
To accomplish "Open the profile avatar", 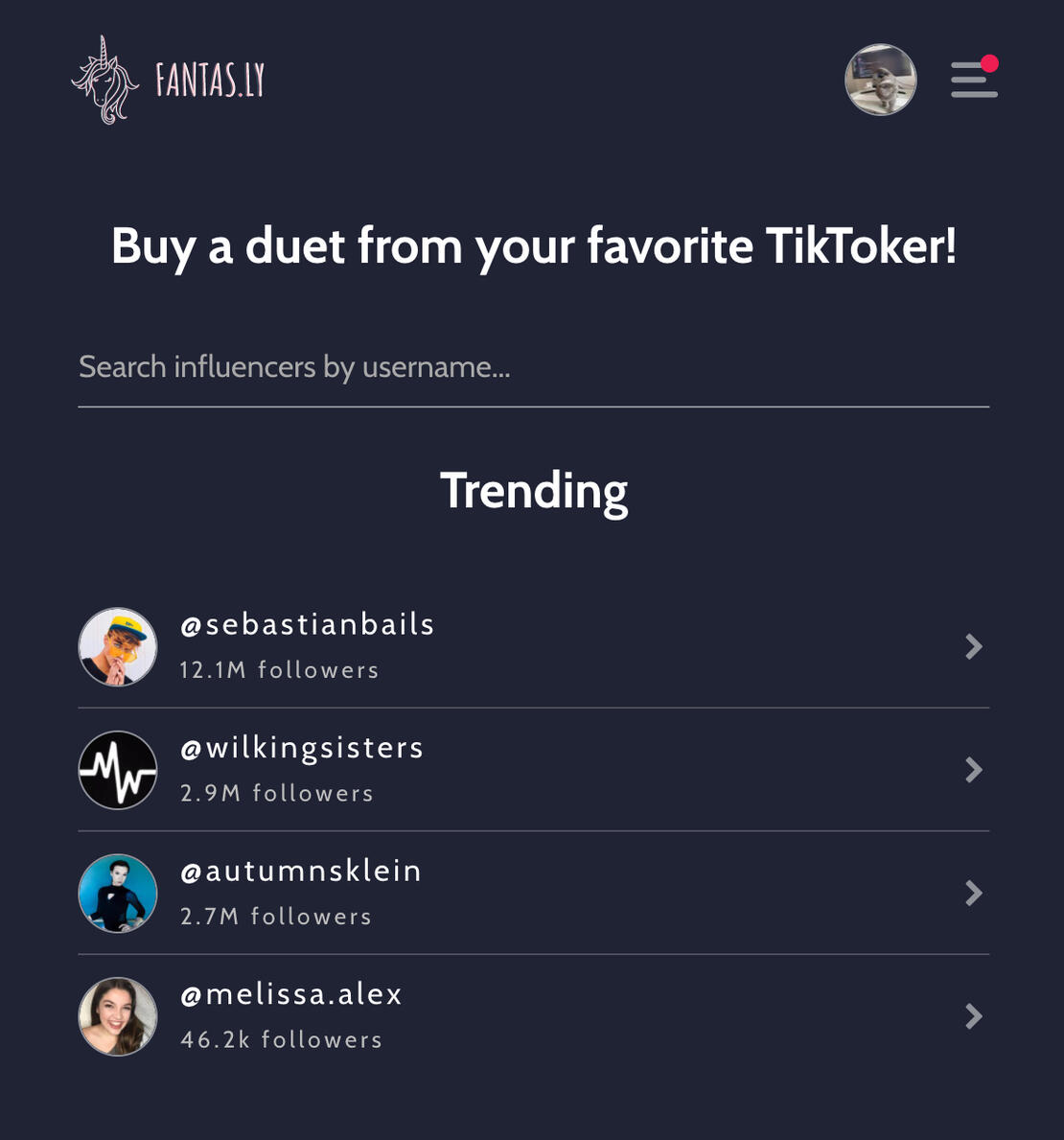I will click(880, 80).
